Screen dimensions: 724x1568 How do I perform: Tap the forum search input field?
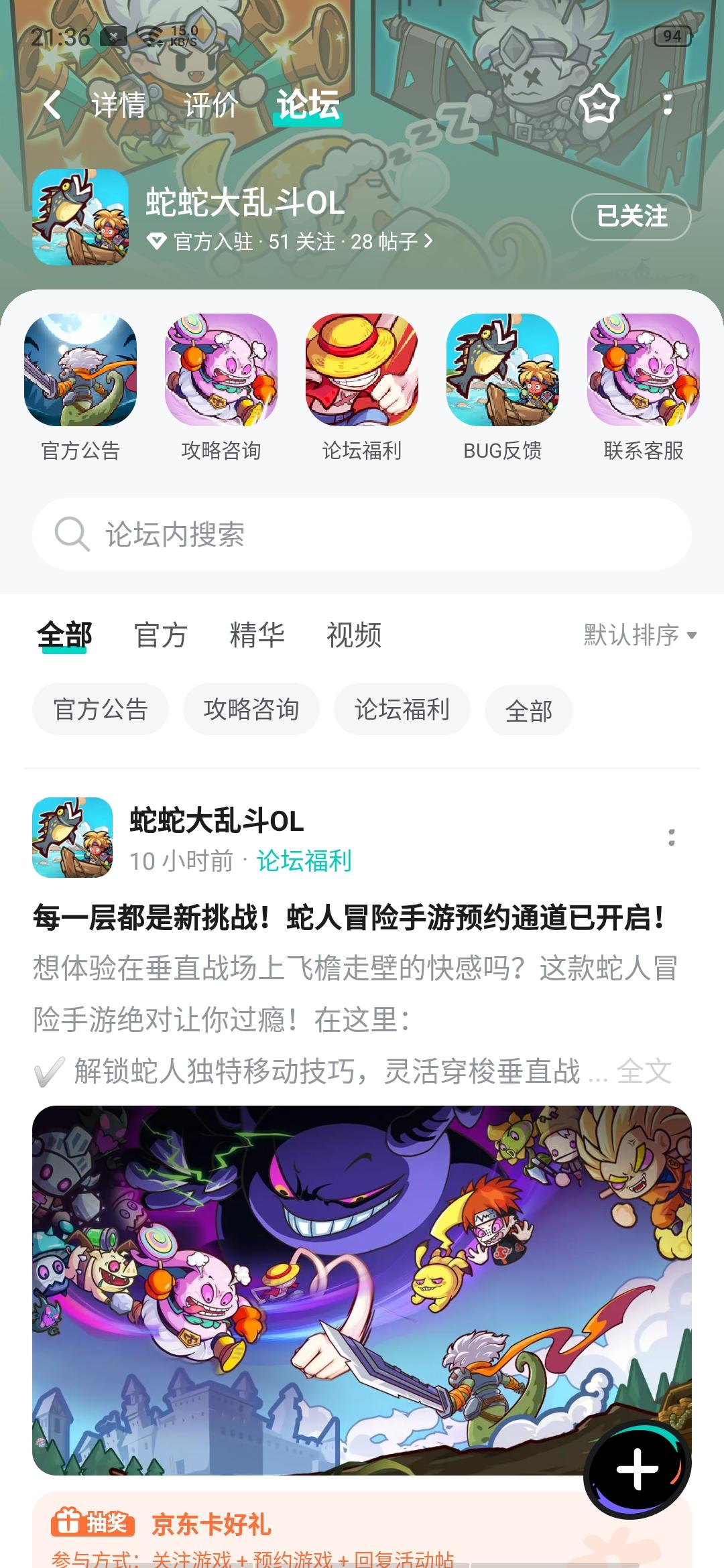coord(362,533)
